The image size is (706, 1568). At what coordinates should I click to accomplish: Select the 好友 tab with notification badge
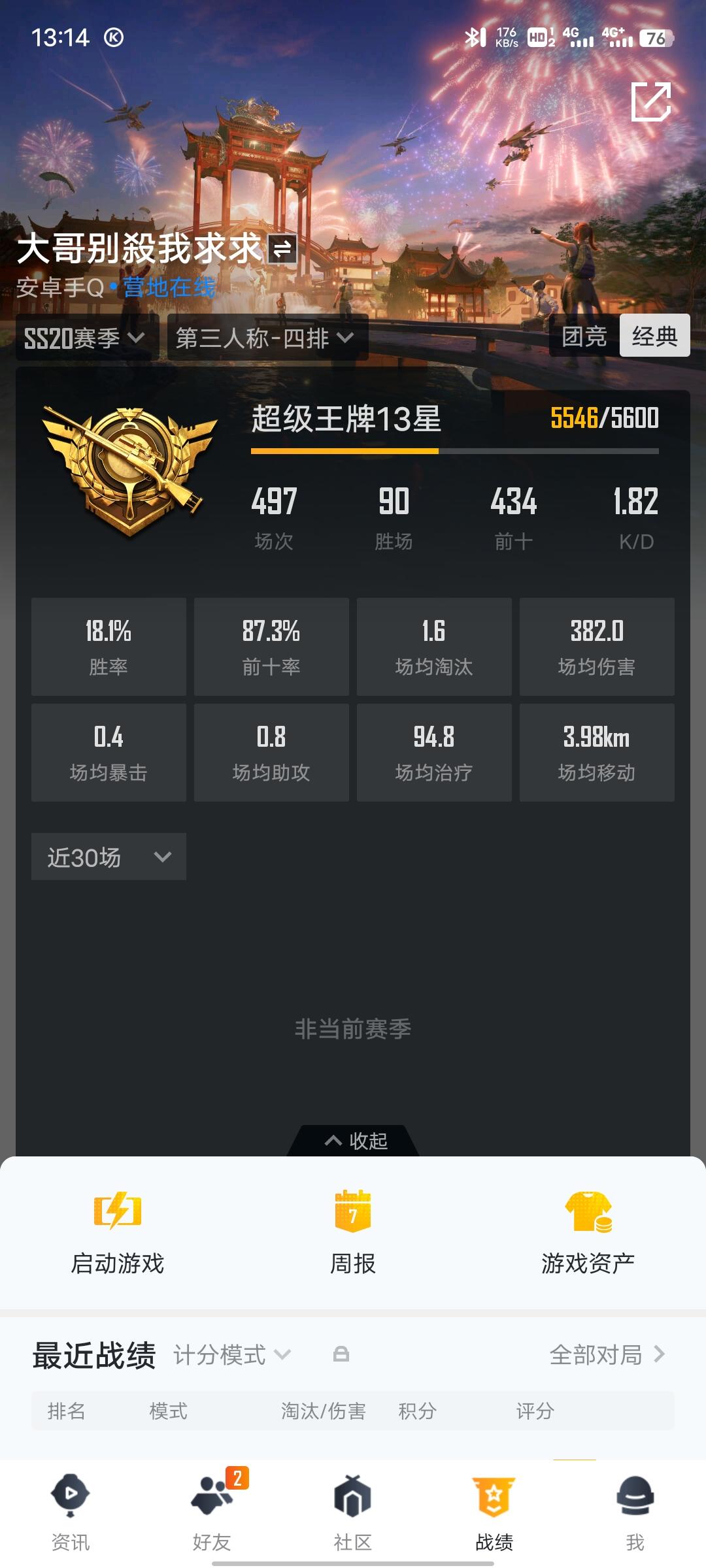tap(212, 1496)
